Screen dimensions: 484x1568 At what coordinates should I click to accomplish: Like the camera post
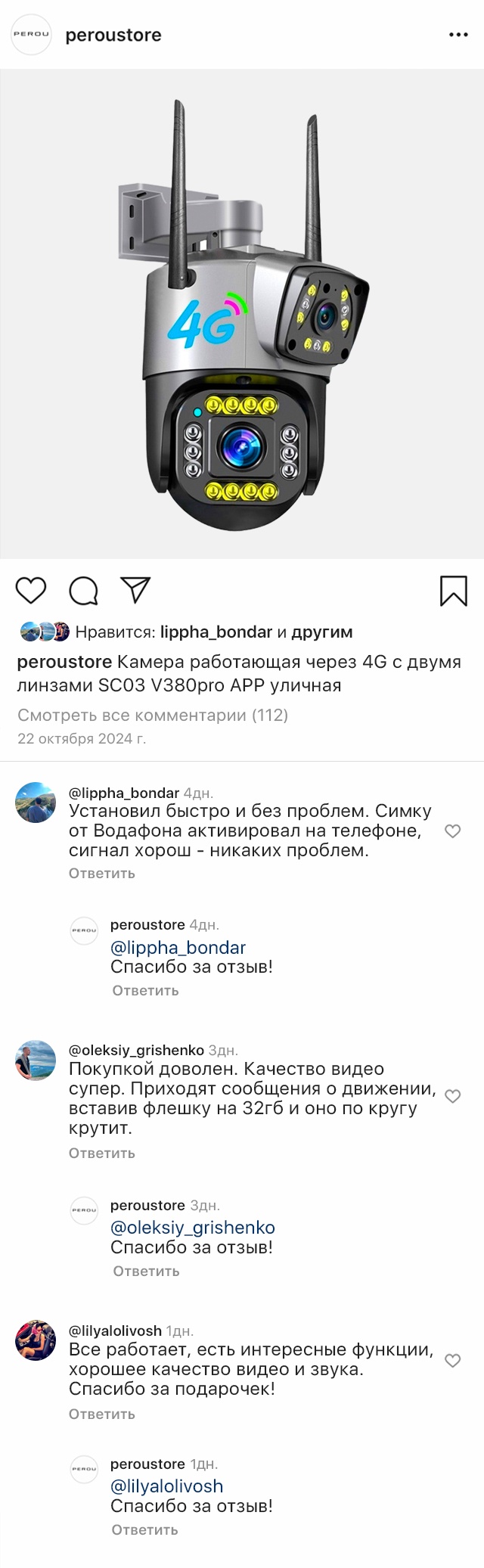pos(31,591)
